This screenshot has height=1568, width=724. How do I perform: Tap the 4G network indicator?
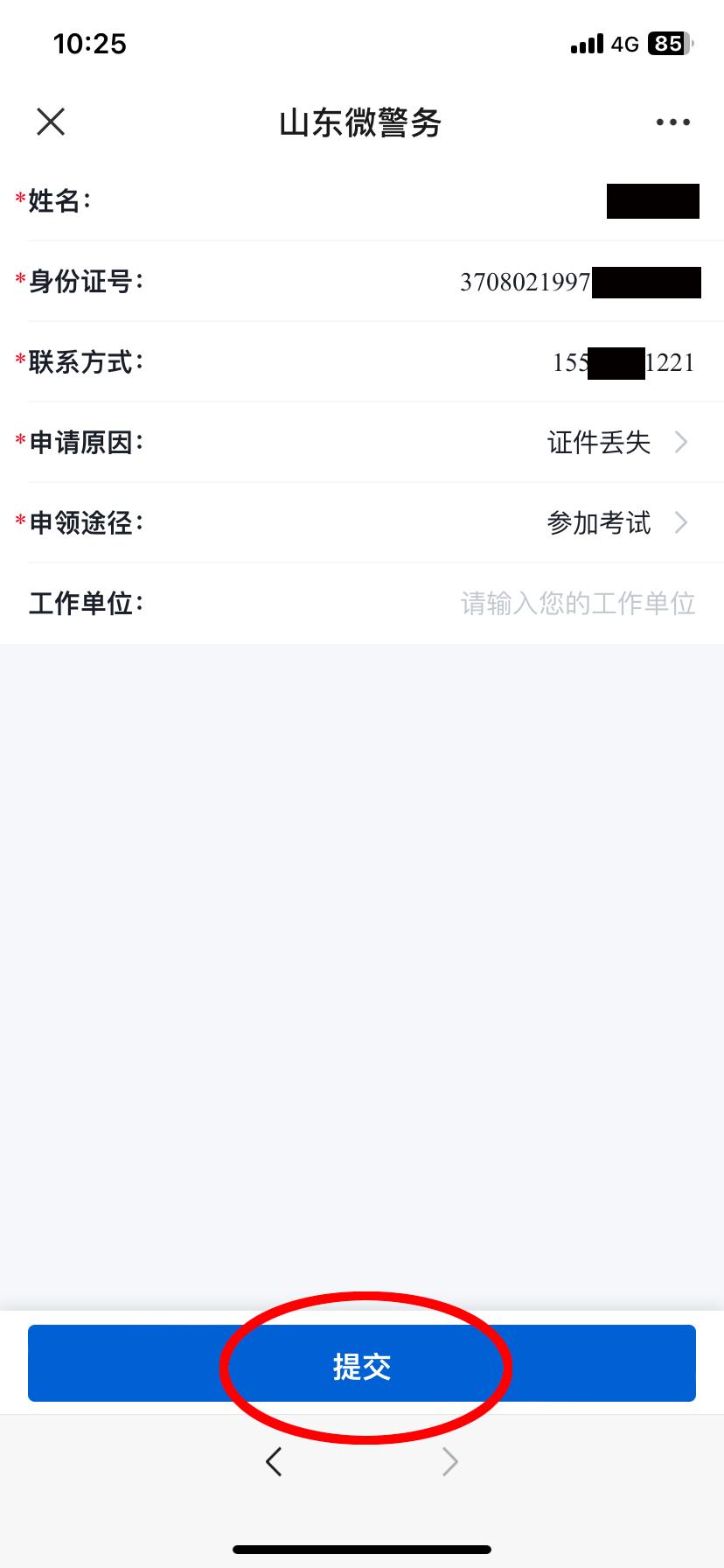(x=626, y=45)
